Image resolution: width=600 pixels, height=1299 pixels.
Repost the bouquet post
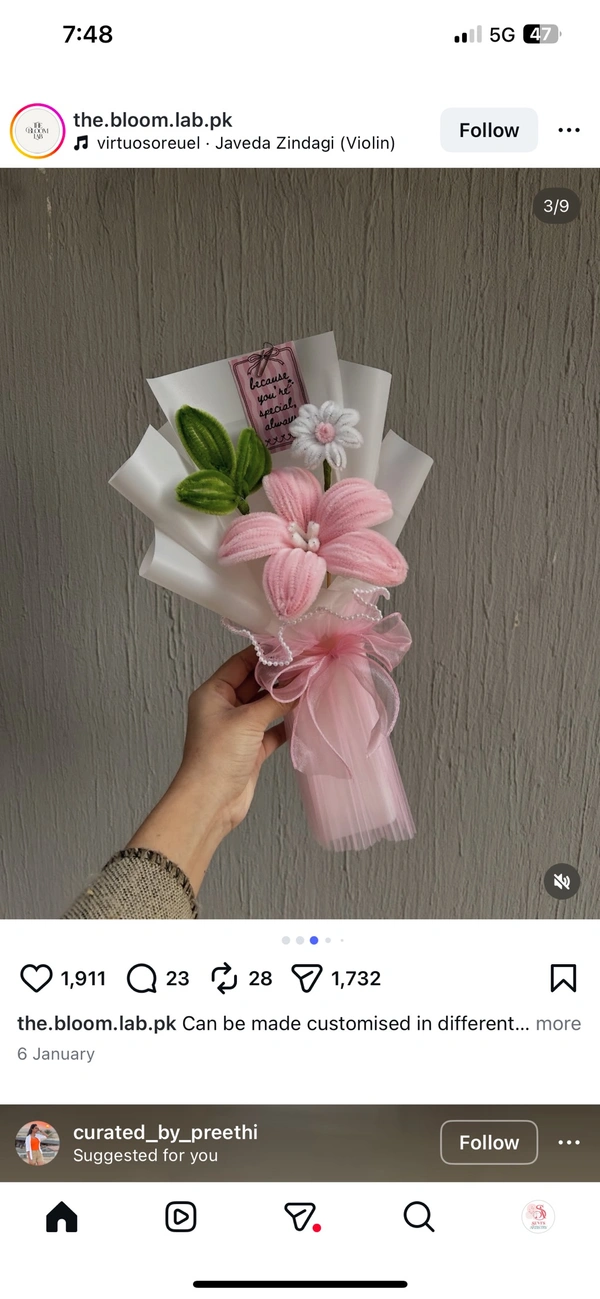point(226,978)
